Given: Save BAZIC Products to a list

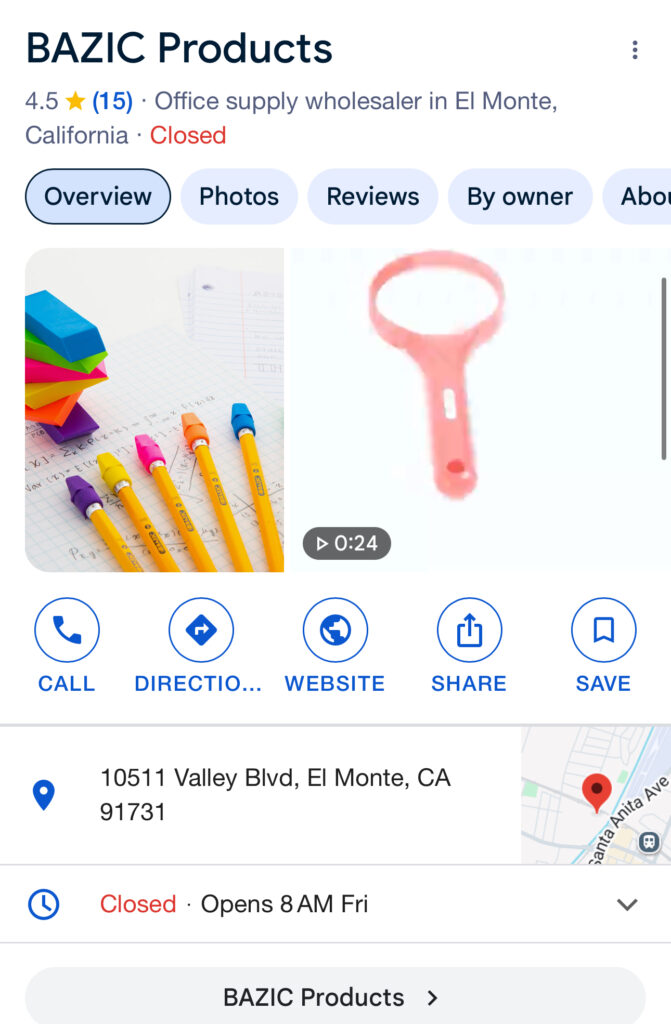Looking at the screenshot, I should click(x=603, y=646).
